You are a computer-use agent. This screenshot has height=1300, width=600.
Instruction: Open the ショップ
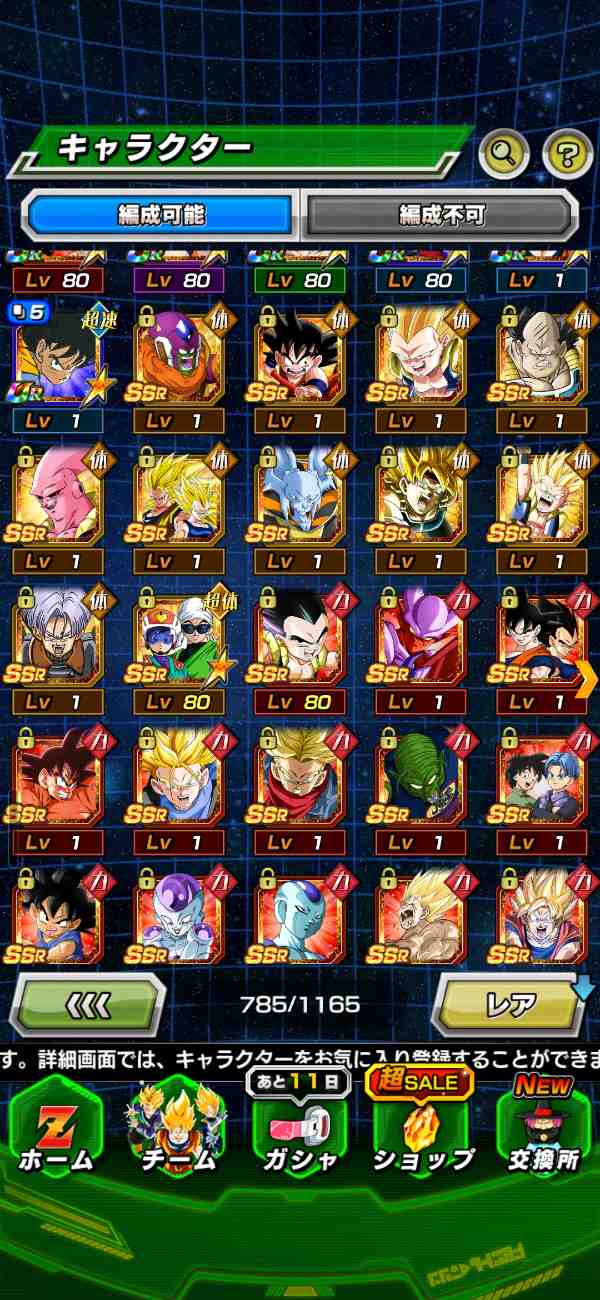point(422,1130)
